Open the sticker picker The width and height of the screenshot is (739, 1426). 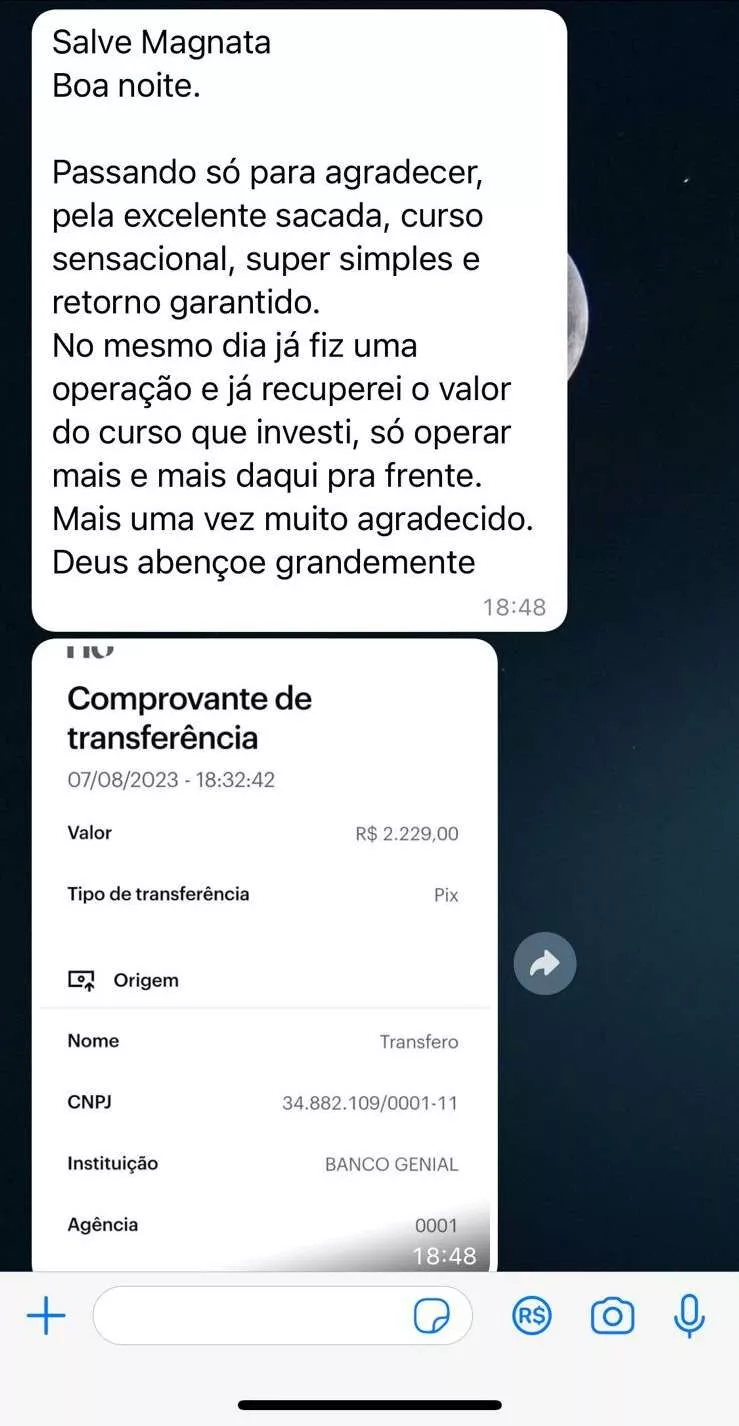point(431,1316)
